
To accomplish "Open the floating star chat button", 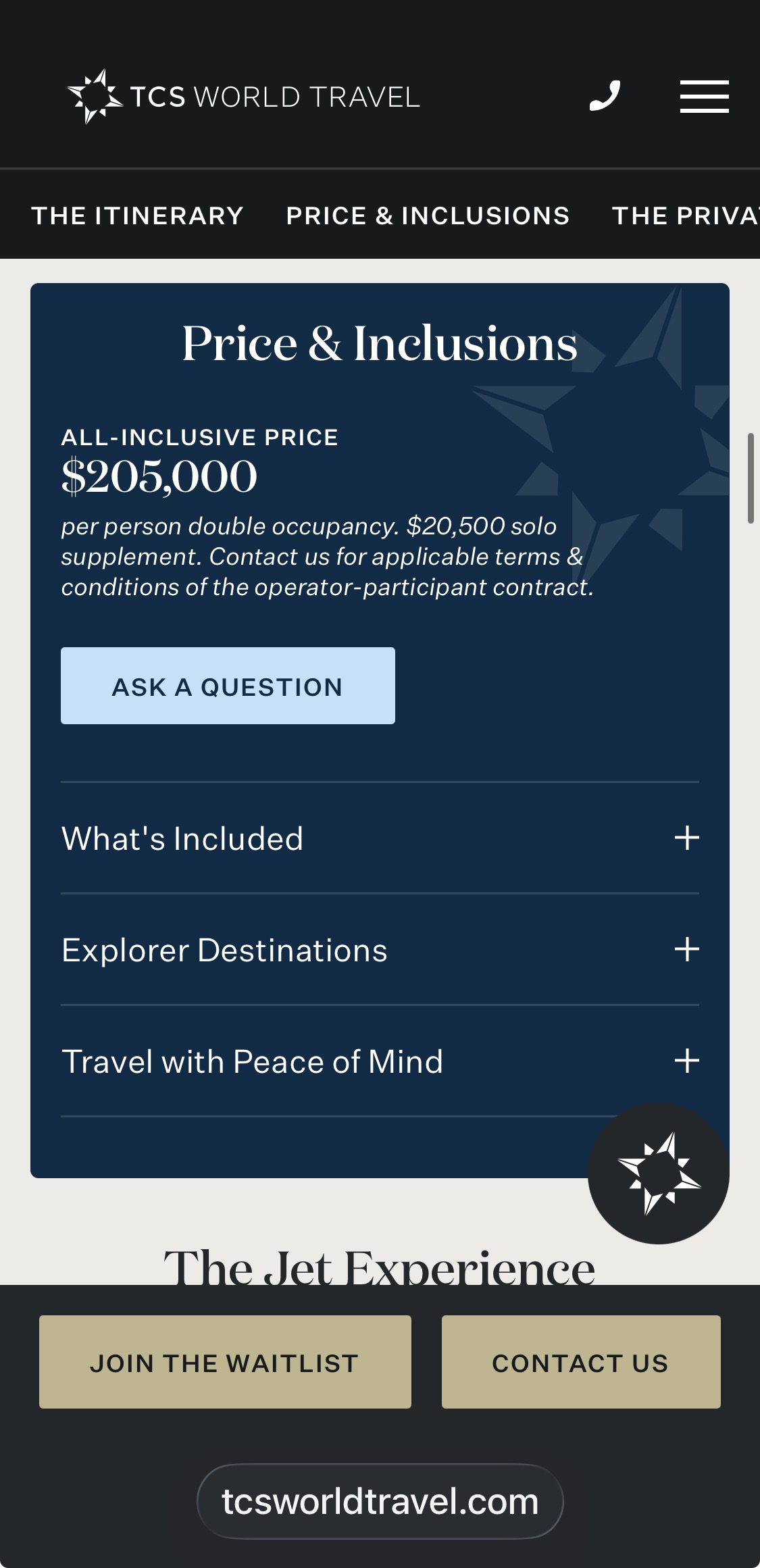I will [658, 1173].
